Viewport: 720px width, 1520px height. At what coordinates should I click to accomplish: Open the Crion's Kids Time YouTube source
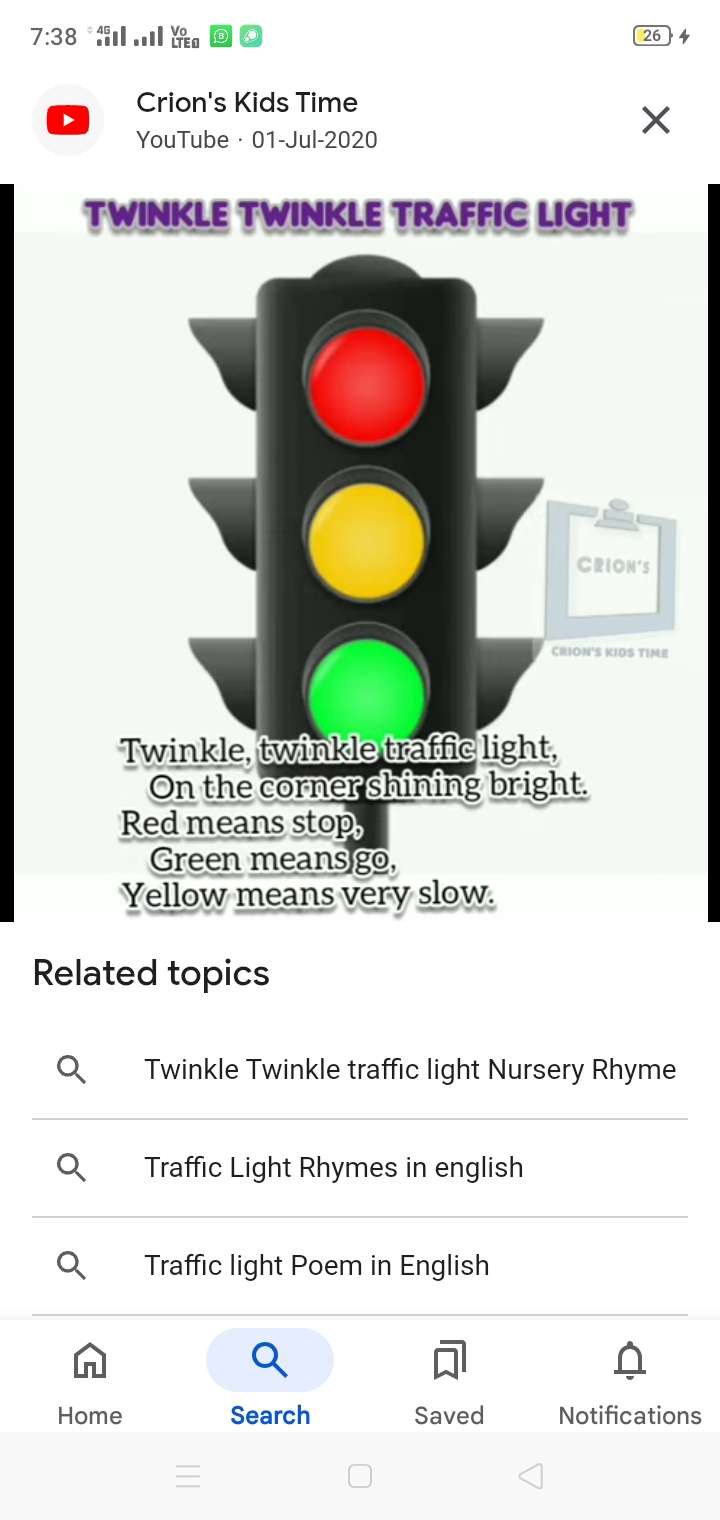[246, 120]
